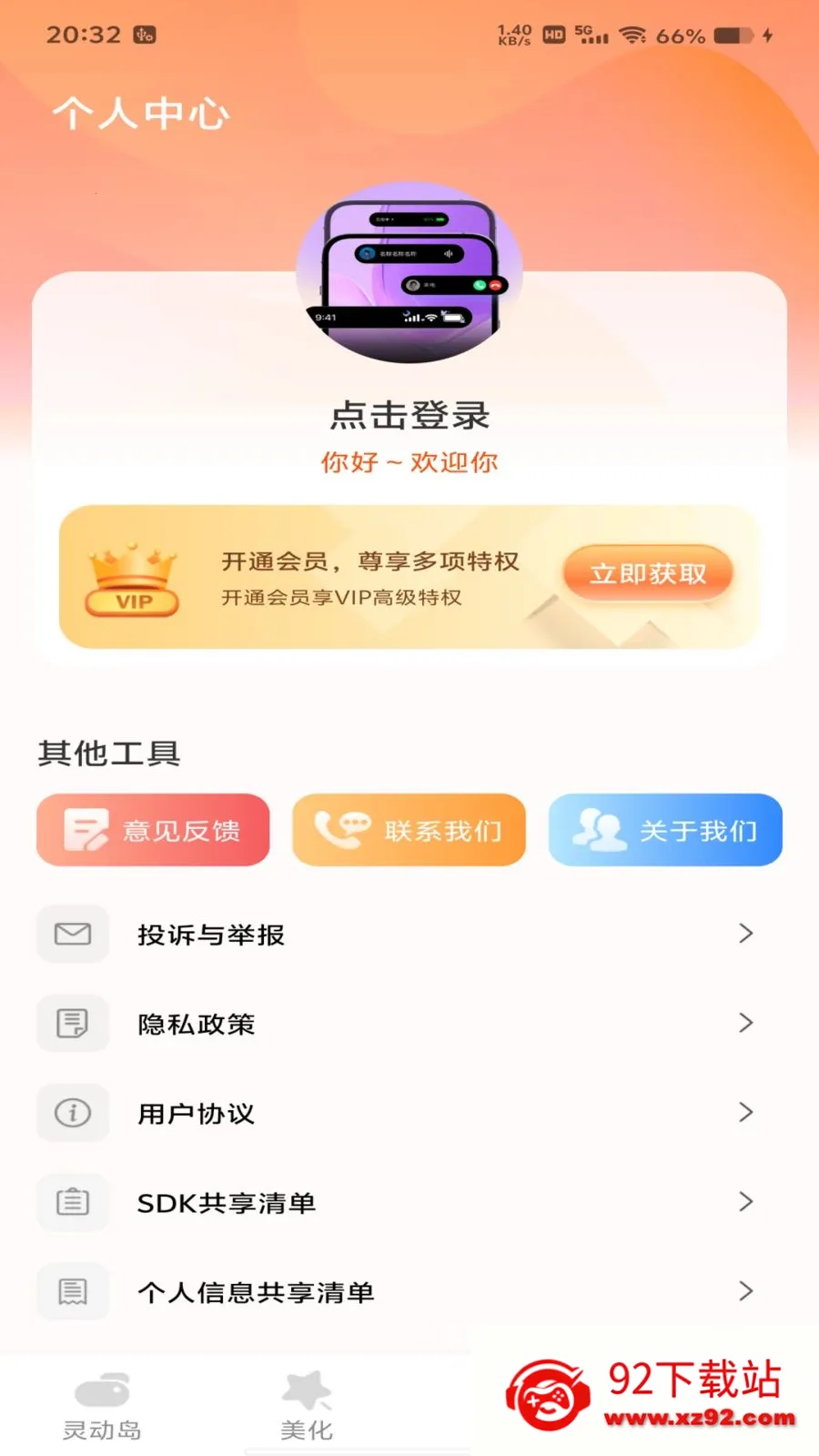Select the SDK共享清单 clipboard icon

click(x=73, y=1202)
